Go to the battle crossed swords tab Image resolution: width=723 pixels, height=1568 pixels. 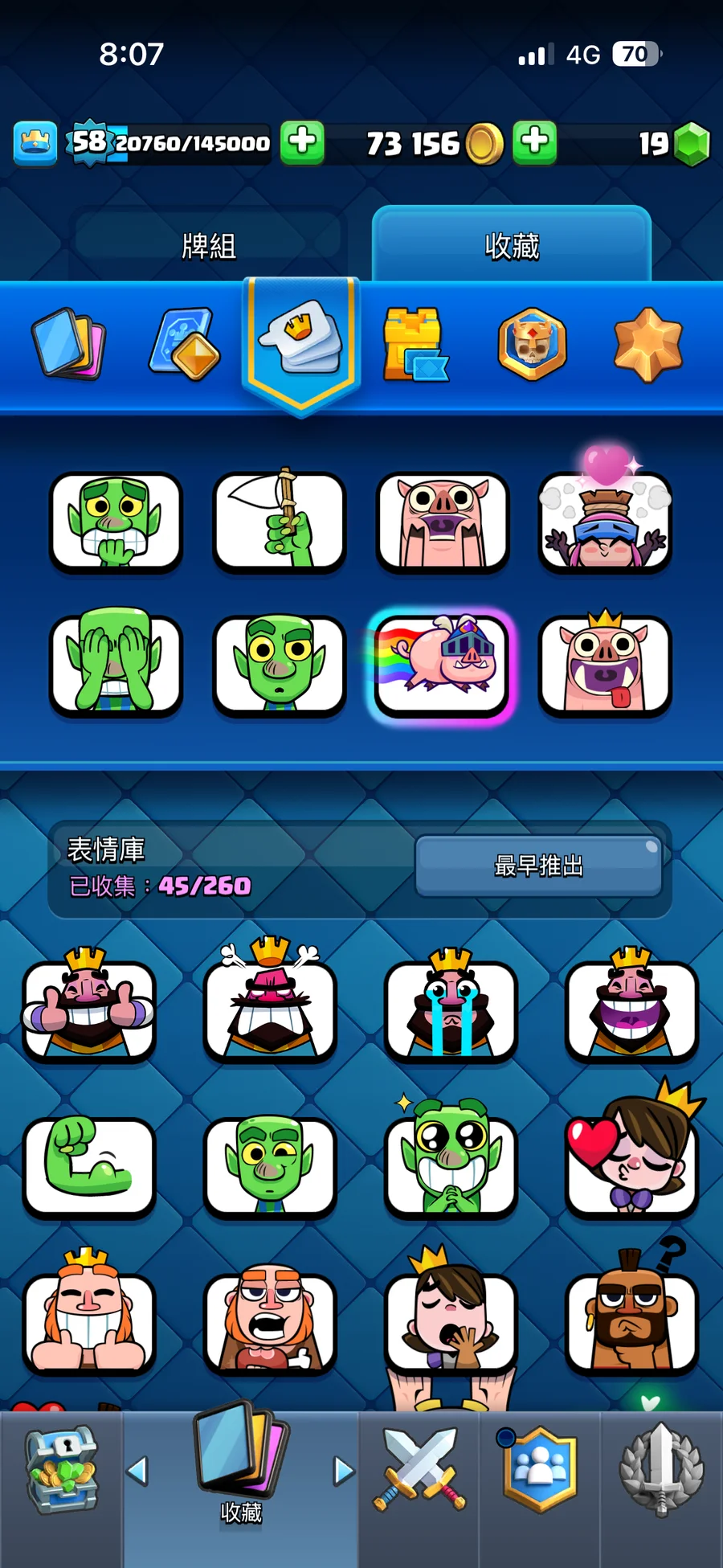click(x=419, y=1471)
